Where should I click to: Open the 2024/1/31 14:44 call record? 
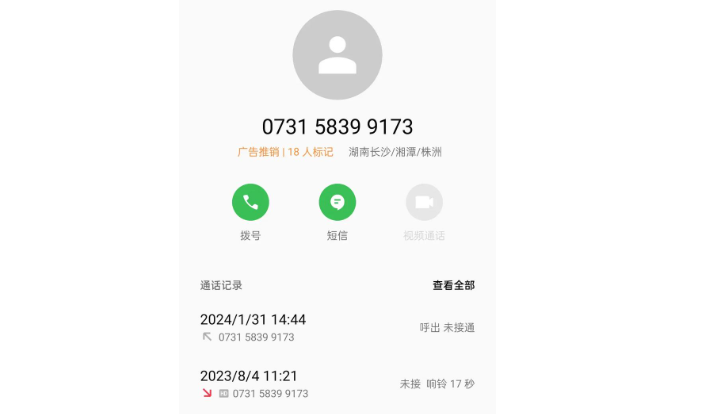pos(336,328)
